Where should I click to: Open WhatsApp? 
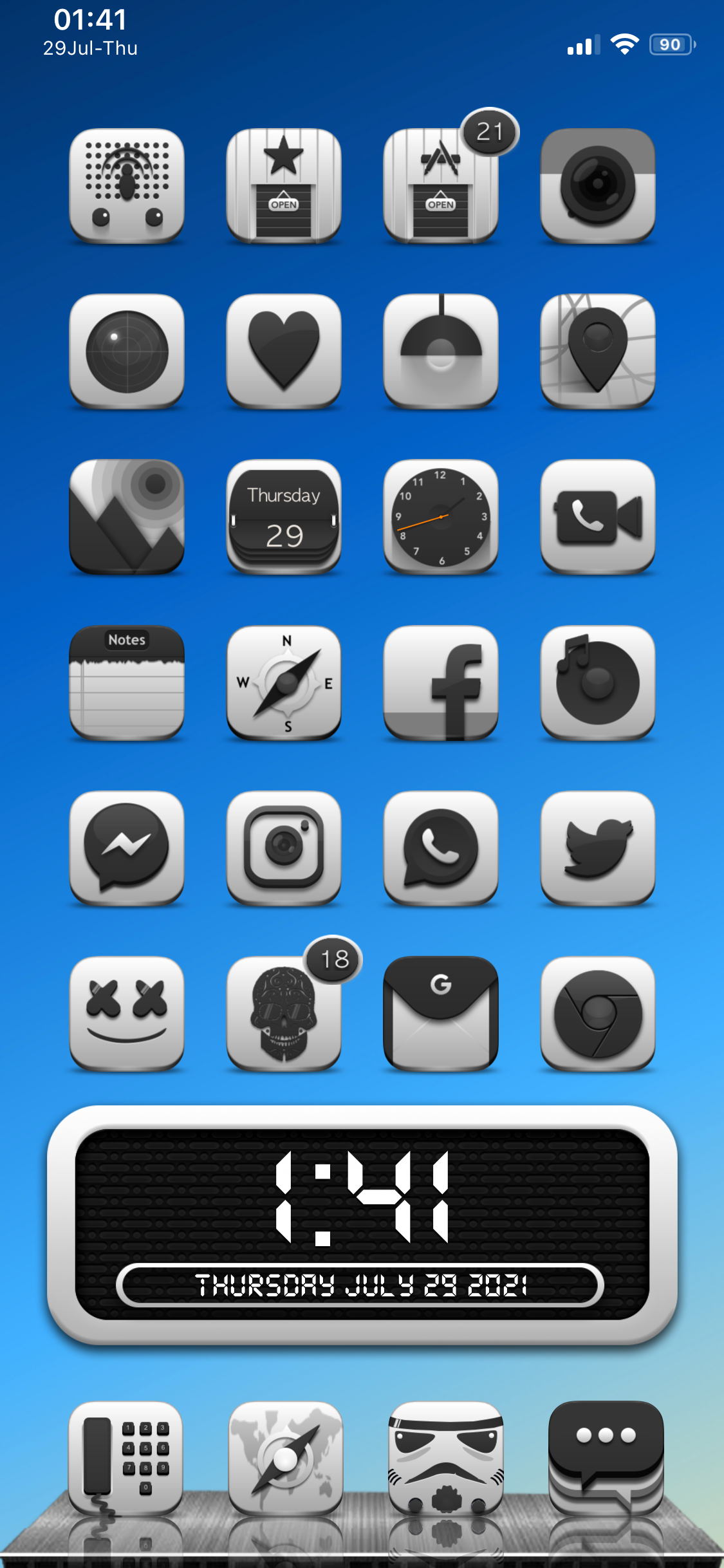point(440,848)
